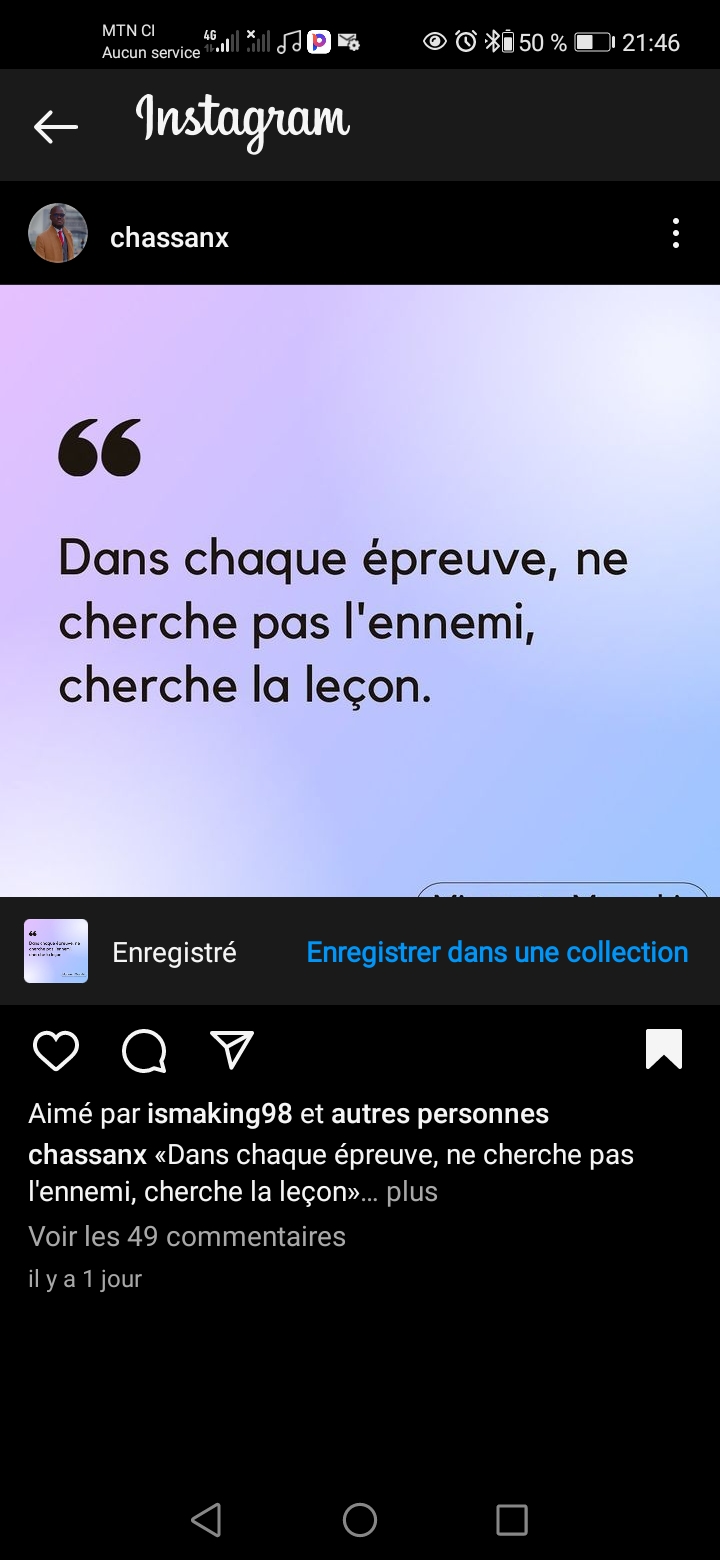Open the chassanx username in the post header
The image size is (720, 1560).
pyautogui.click(x=169, y=238)
